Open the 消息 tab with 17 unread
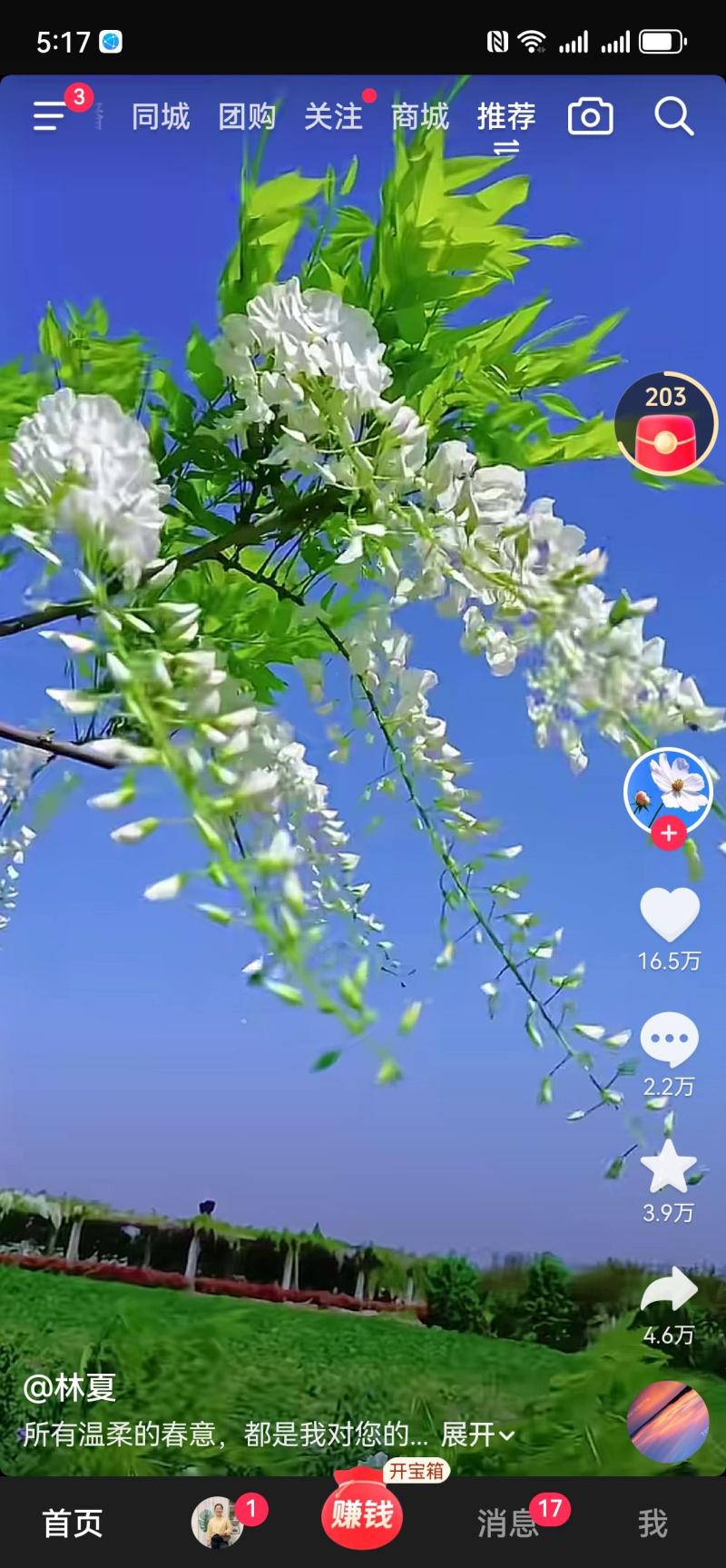This screenshot has height=1568, width=726. point(506,1523)
